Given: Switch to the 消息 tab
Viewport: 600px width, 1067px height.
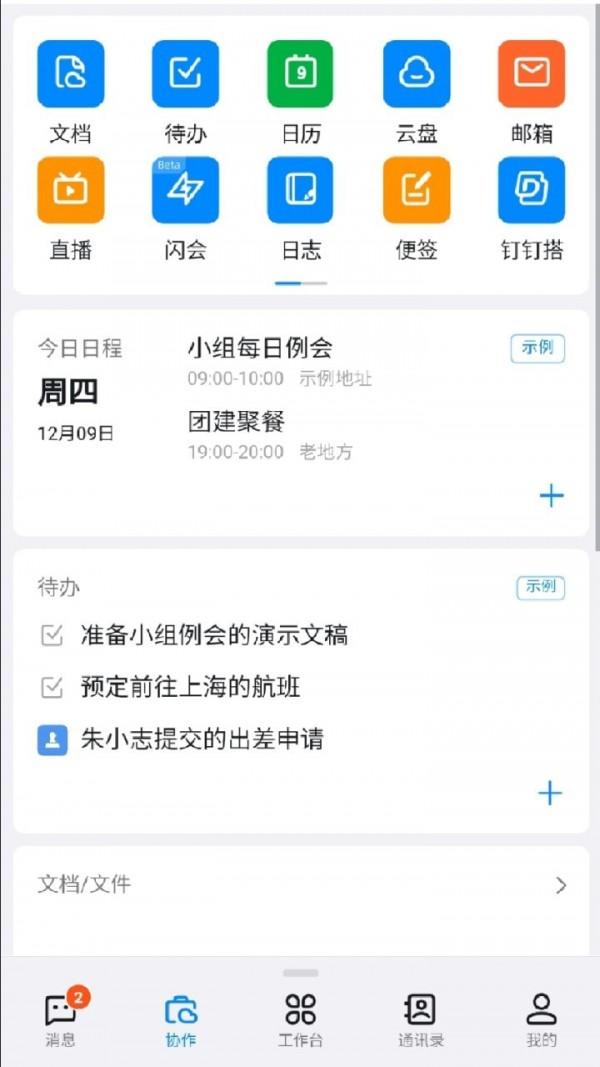Looking at the screenshot, I should coord(60,1018).
